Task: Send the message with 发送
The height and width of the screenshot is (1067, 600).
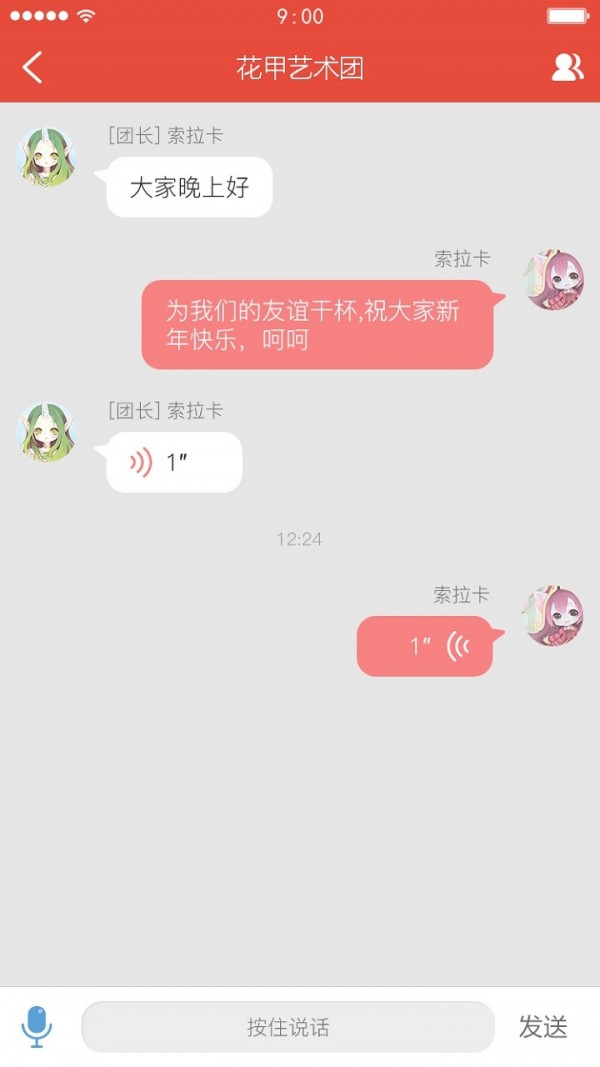Action: point(543,1026)
